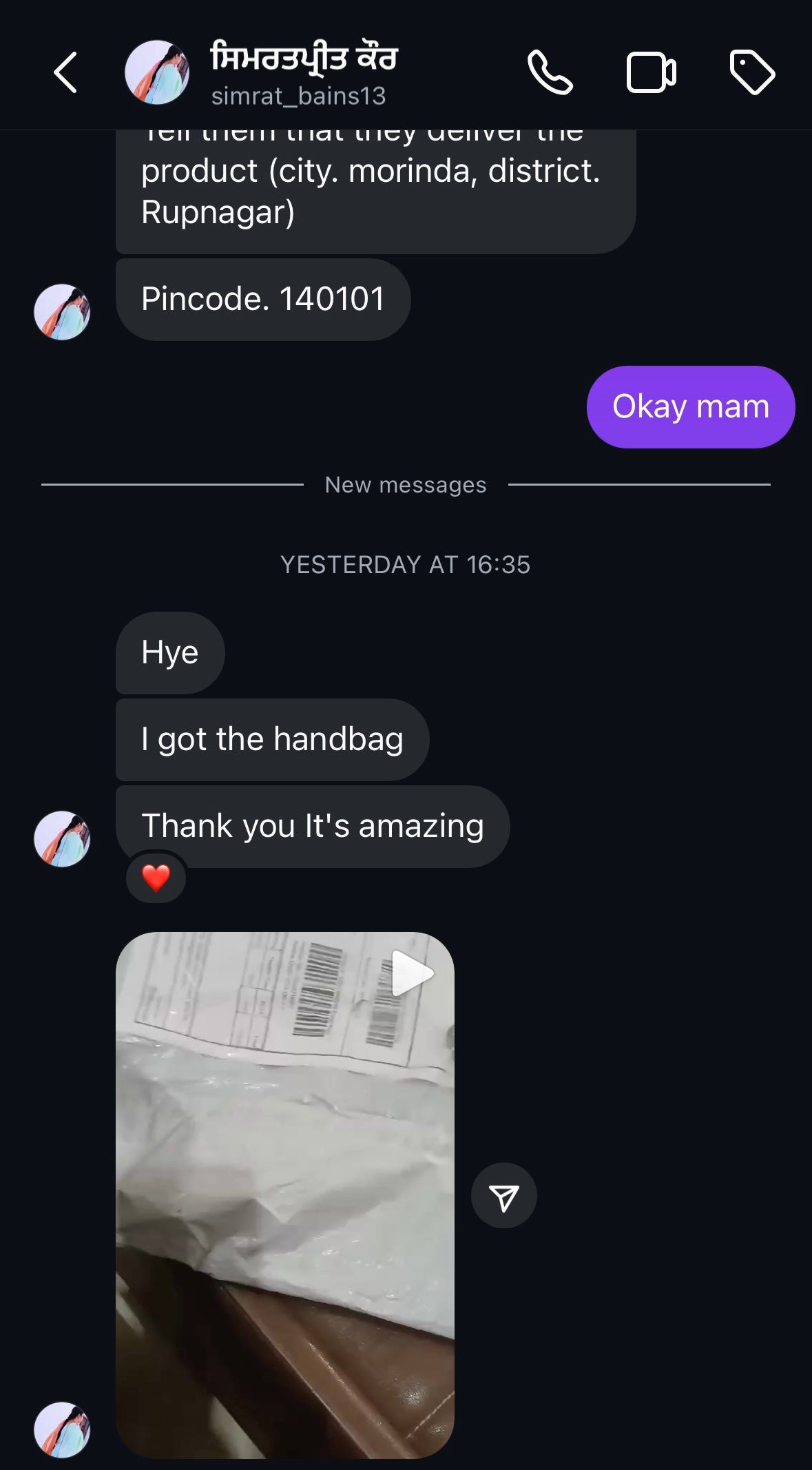Go back to the message list
812x1470 pixels.
[65, 72]
